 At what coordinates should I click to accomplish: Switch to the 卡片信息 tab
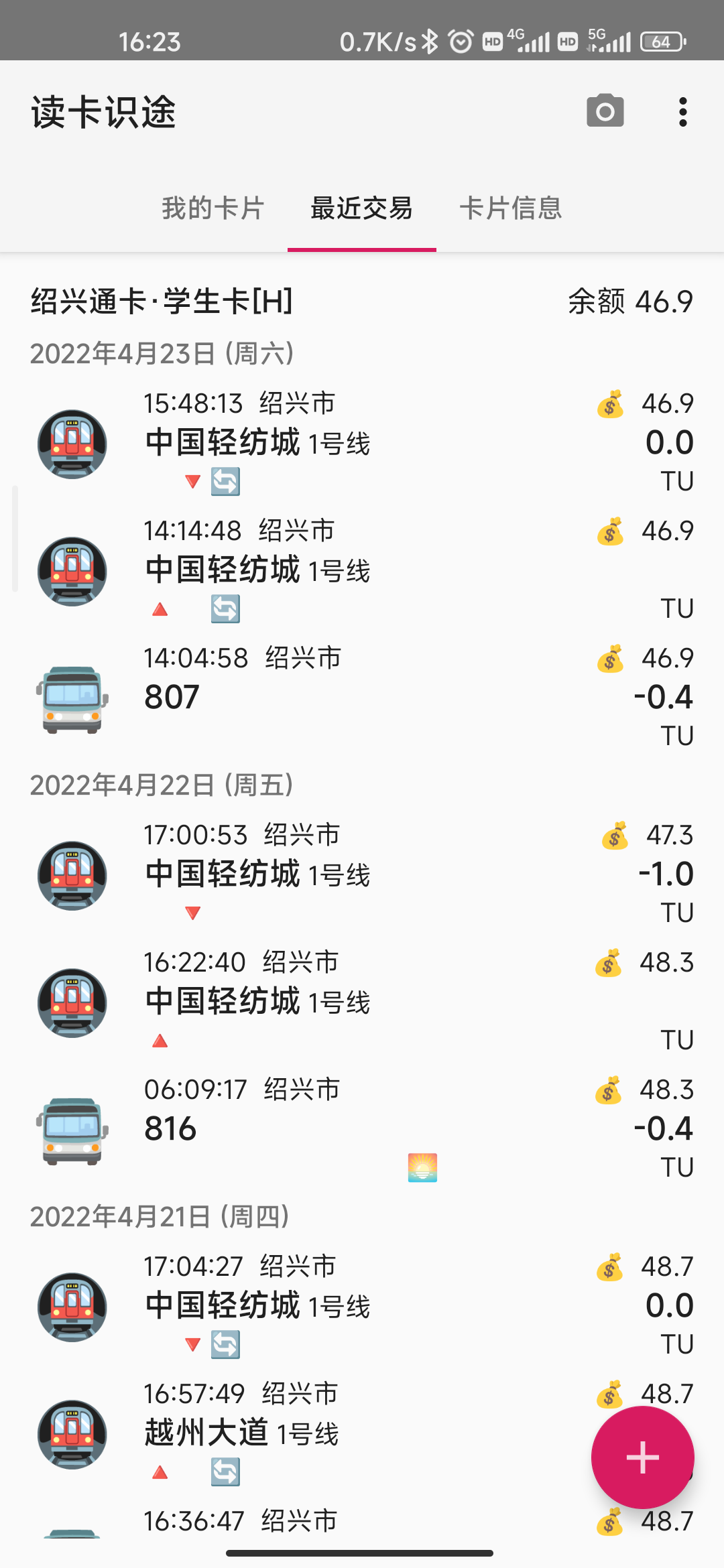[511, 208]
